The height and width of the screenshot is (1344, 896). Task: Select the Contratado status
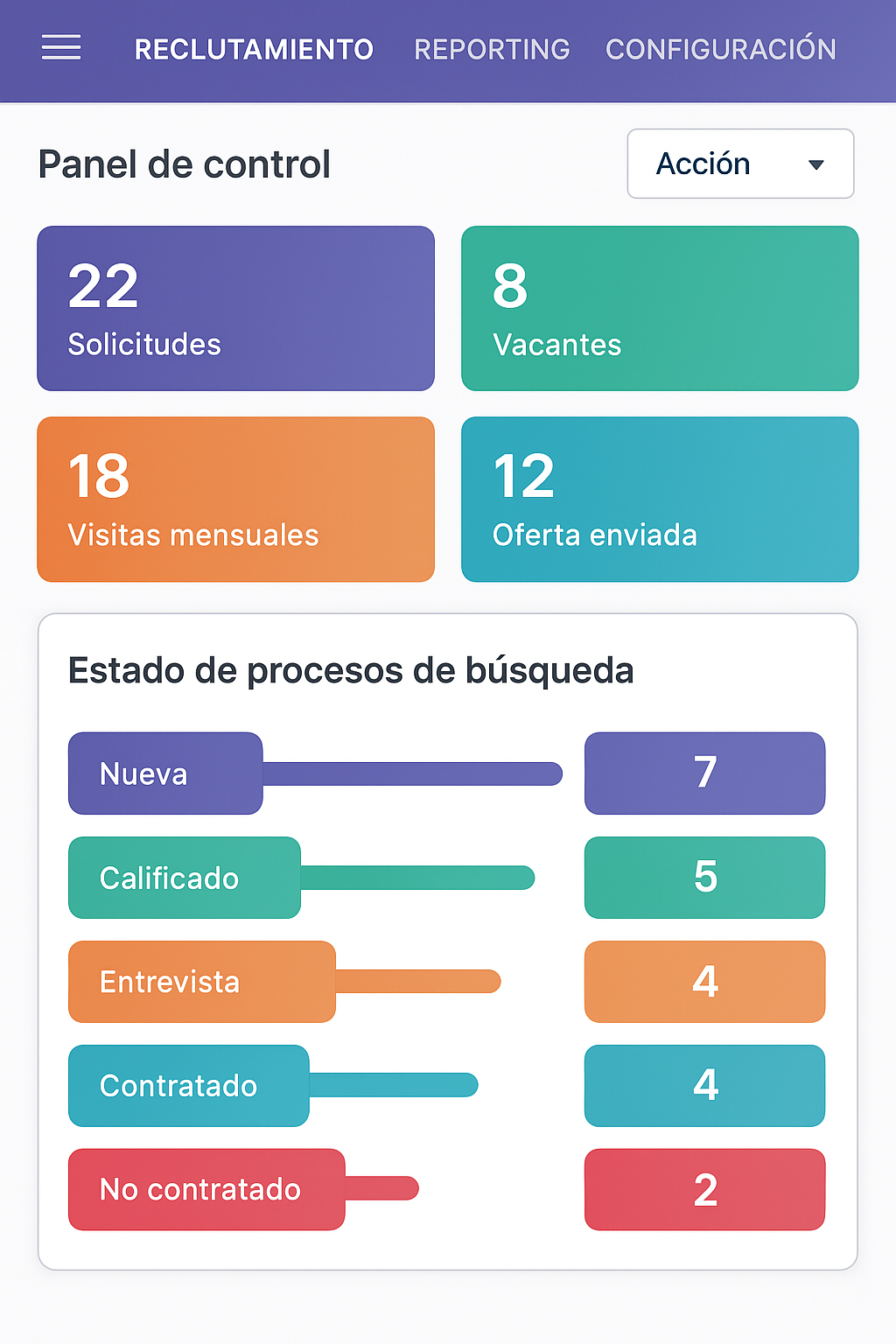click(188, 1086)
